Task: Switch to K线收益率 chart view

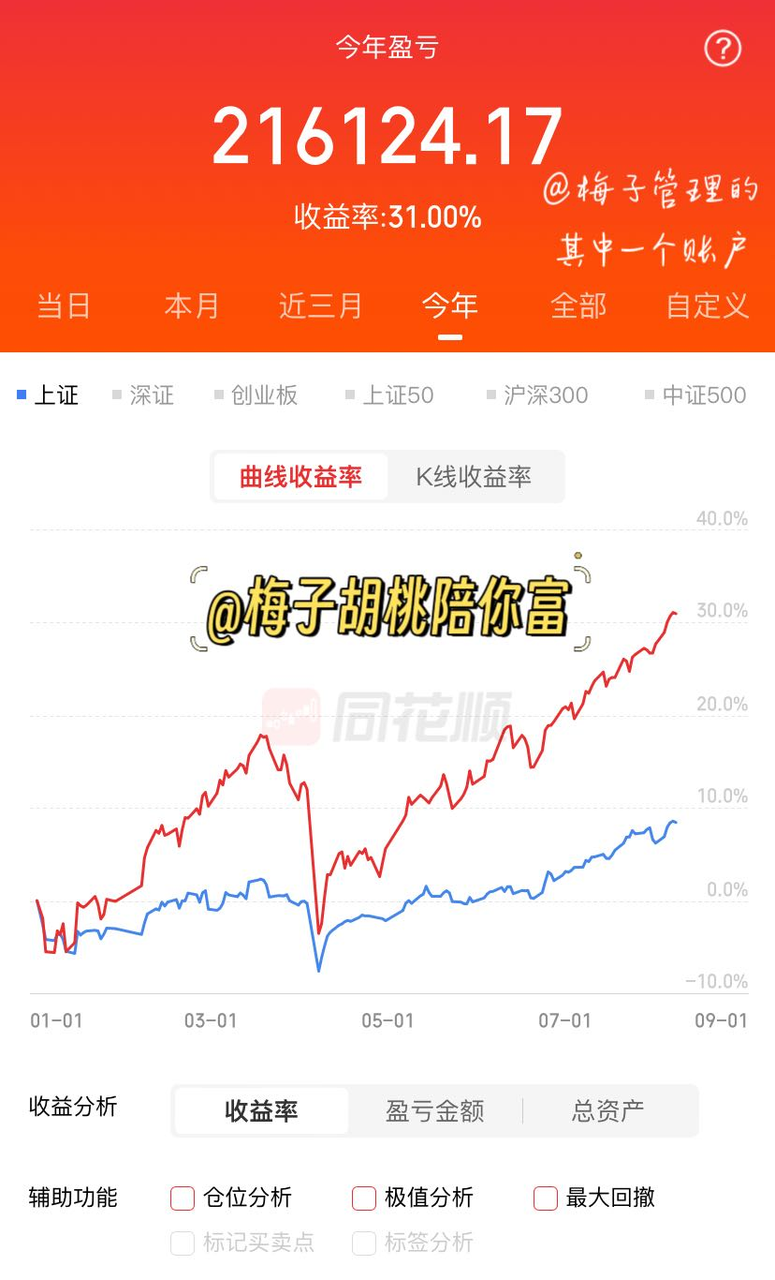Action: pyautogui.click(x=473, y=477)
